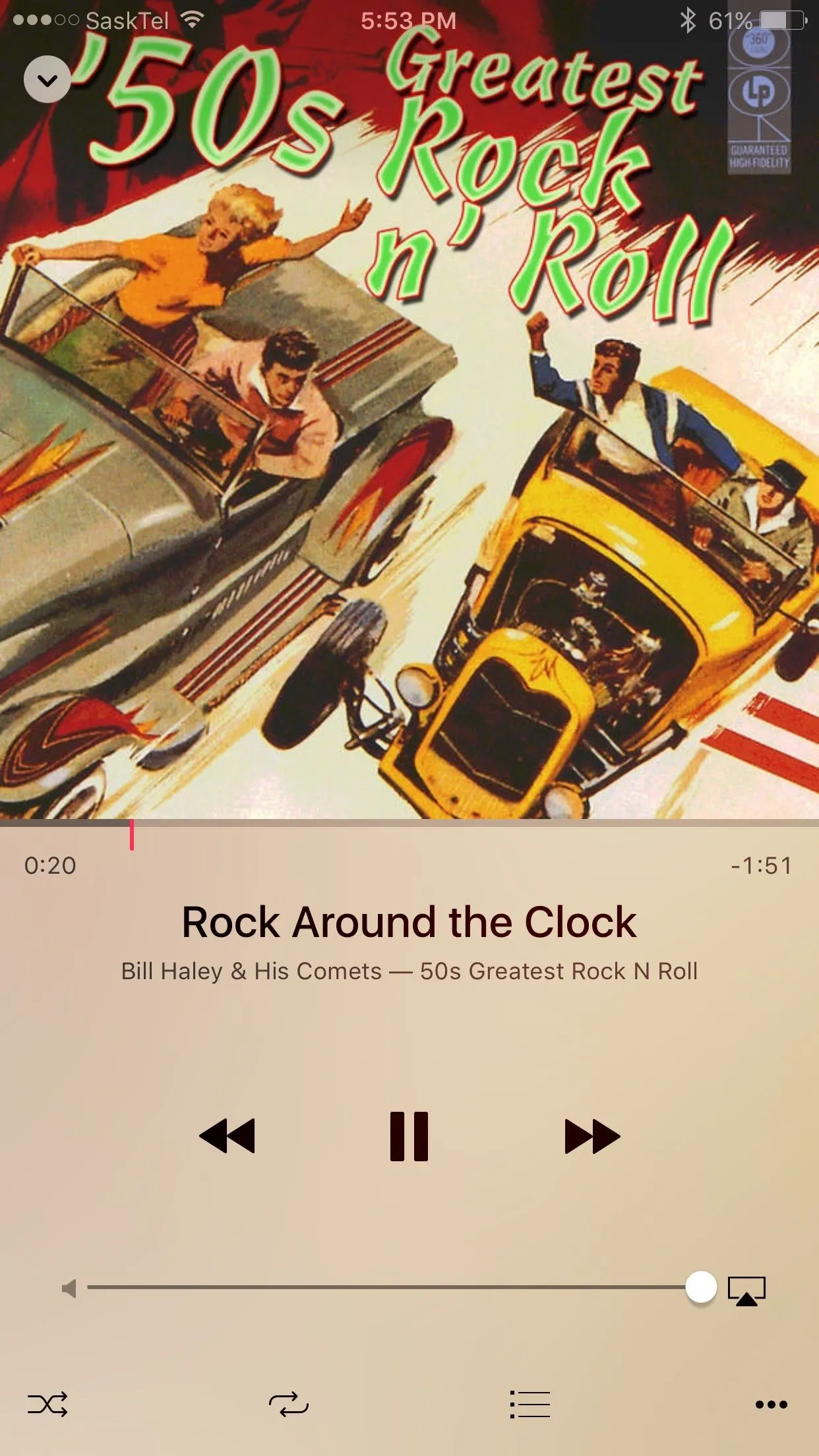Tap the volume slider knob
The image size is (819, 1456).
(x=701, y=1287)
